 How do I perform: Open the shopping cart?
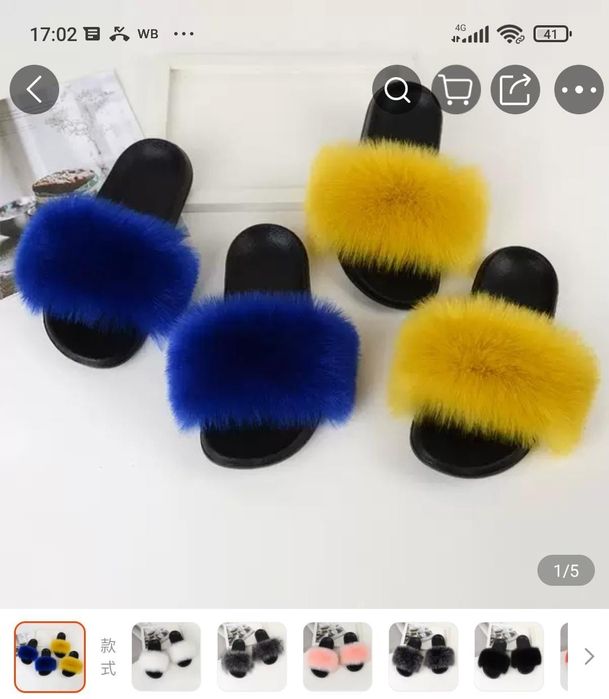coord(456,90)
